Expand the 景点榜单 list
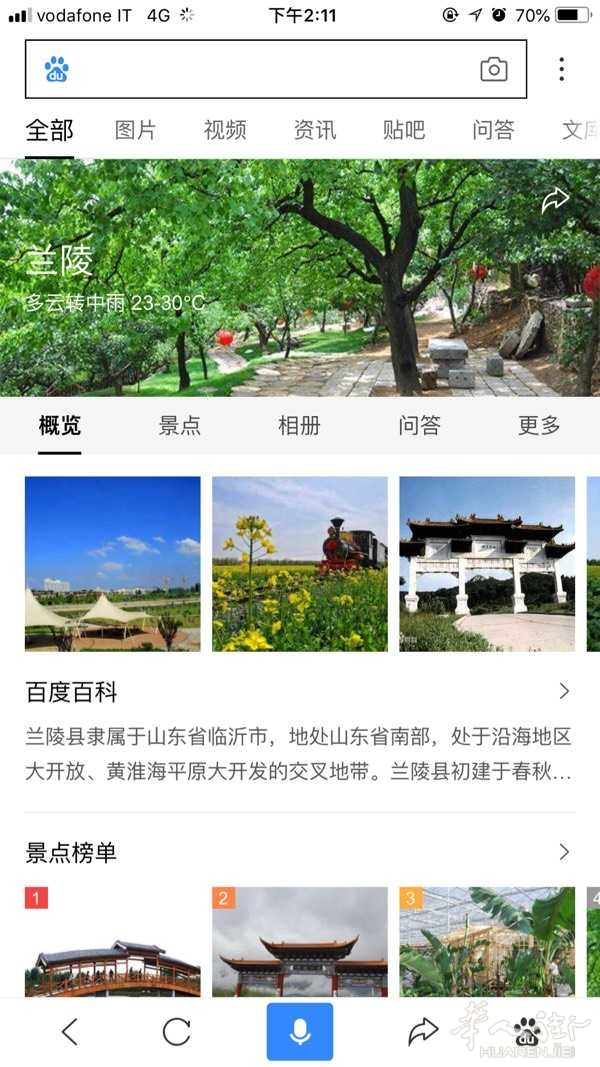The image size is (600, 1067). coord(300,852)
